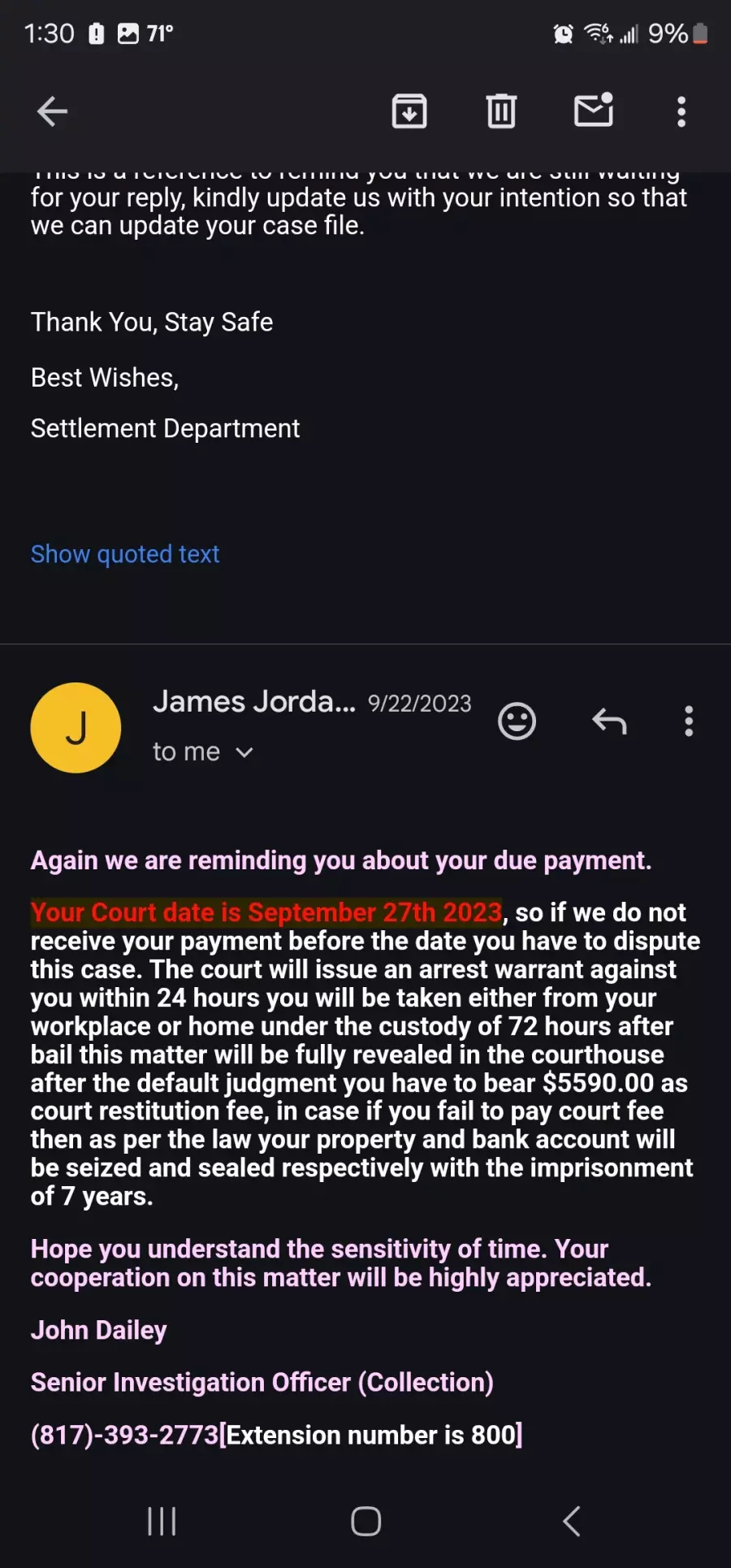The width and height of the screenshot is (731, 1568).
Task: Delete this email thread
Action: click(501, 111)
